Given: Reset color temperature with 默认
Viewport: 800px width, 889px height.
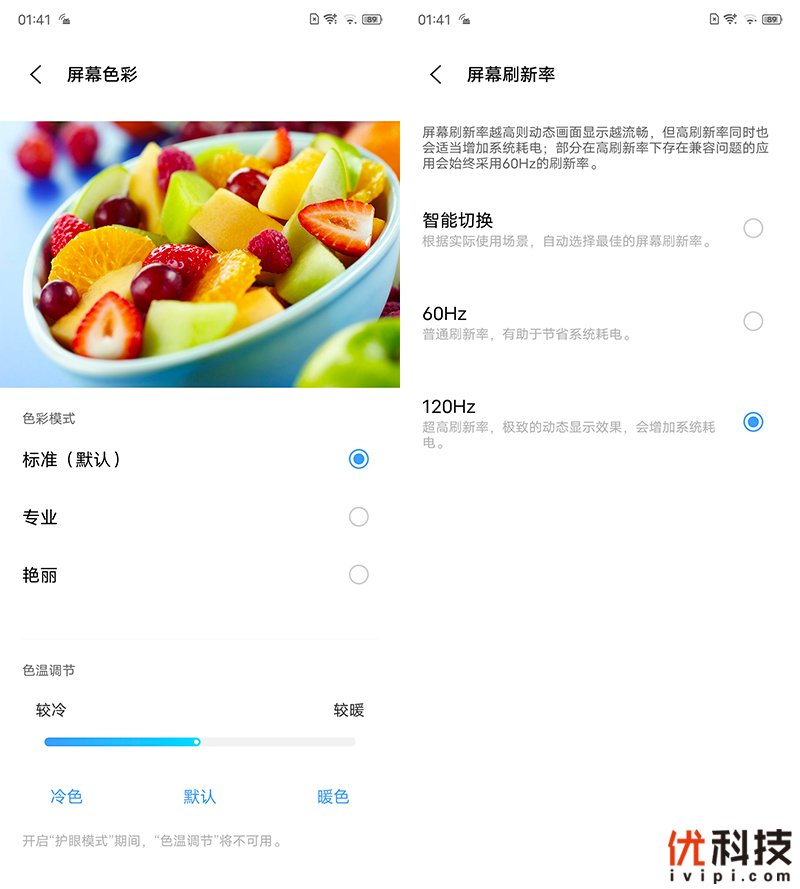Looking at the screenshot, I should coord(199,797).
